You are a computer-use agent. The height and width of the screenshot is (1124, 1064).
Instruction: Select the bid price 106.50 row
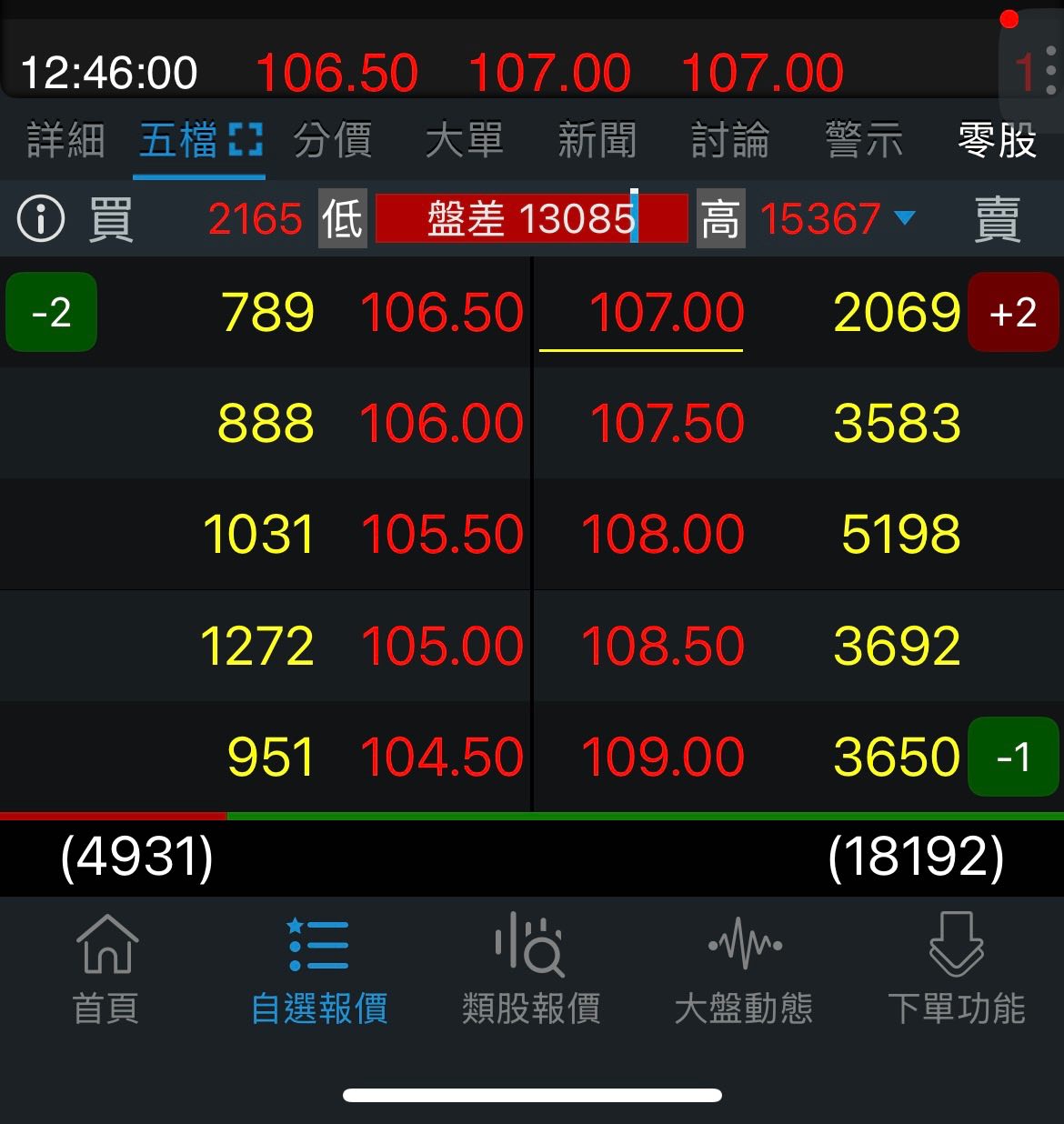(442, 313)
